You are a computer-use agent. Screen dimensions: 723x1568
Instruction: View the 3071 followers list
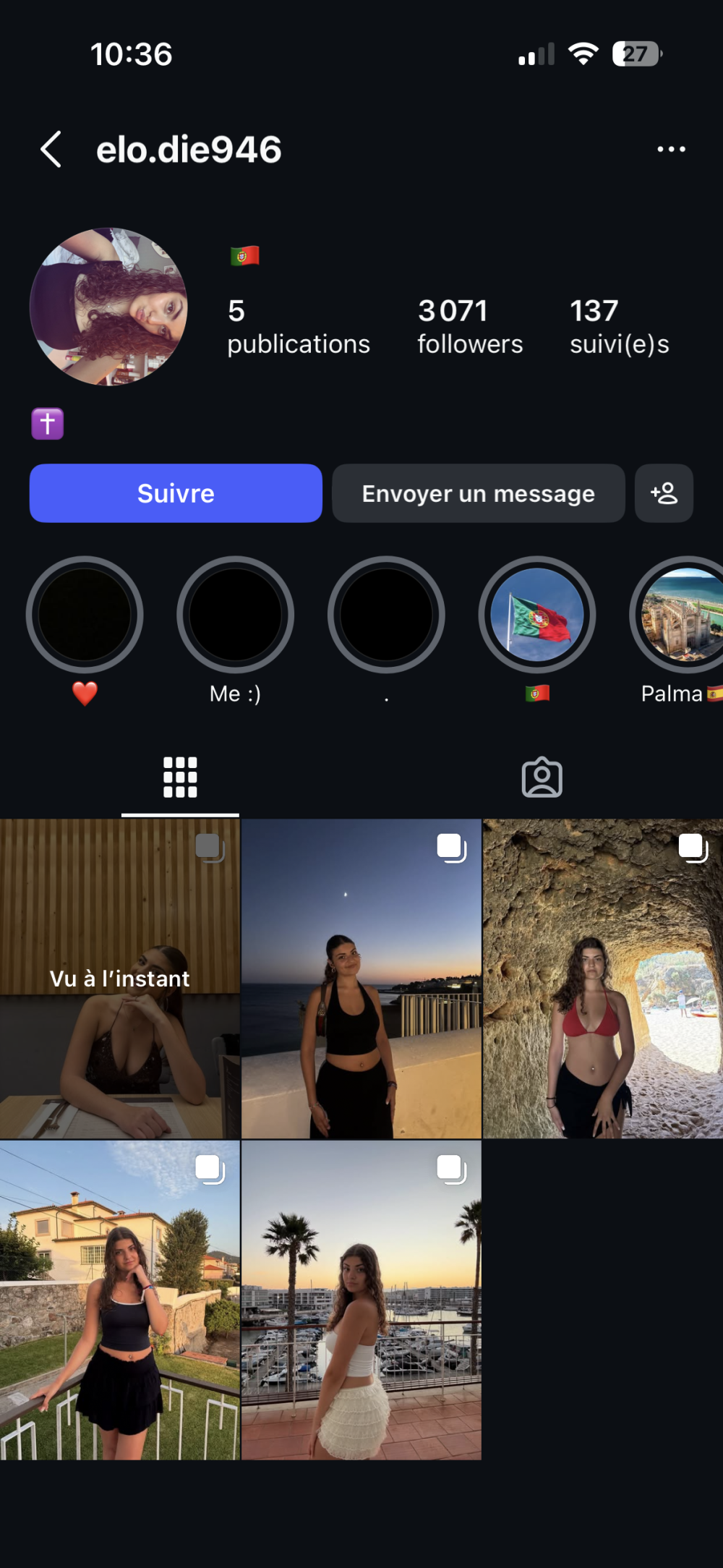[470, 327]
